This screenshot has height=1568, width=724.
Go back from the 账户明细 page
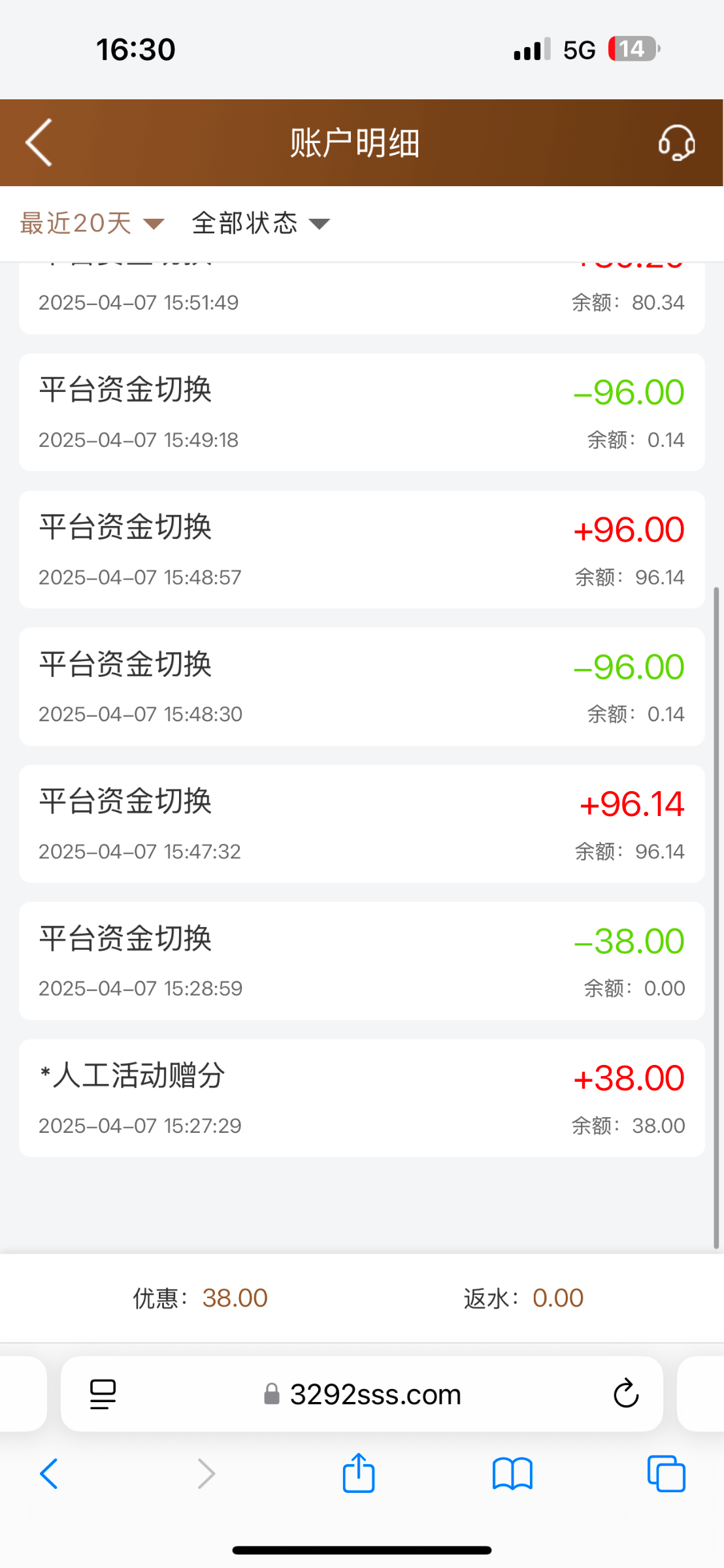coord(39,142)
